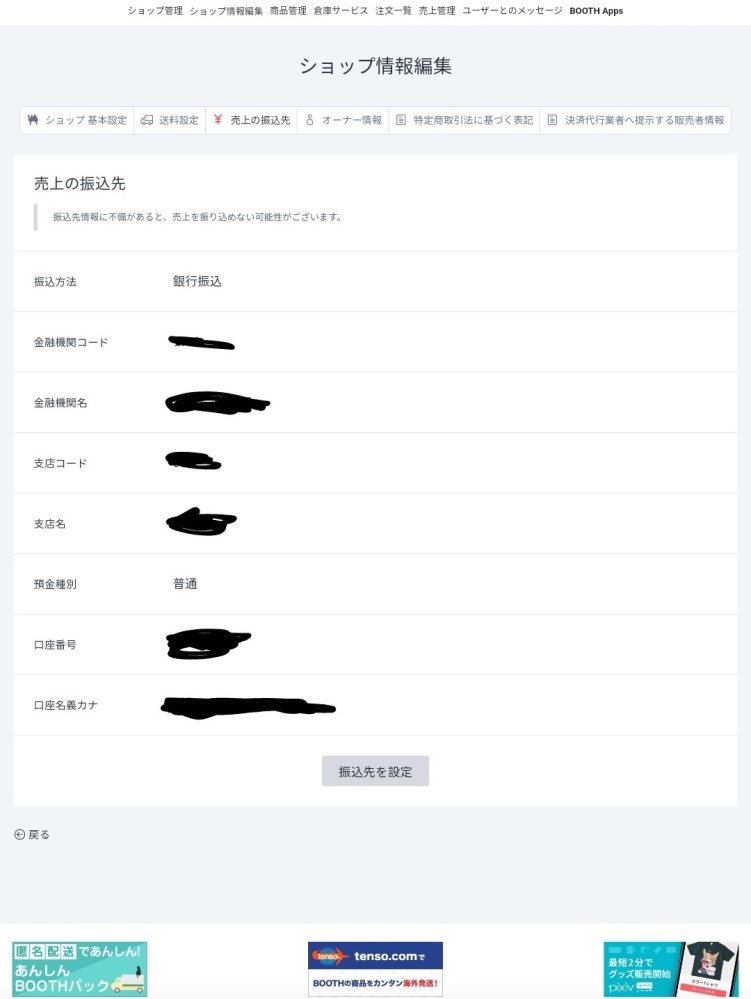Screen dimensions: 751x999
Task: Open ショップ情報編集 in the top navigation
Action: point(226,10)
